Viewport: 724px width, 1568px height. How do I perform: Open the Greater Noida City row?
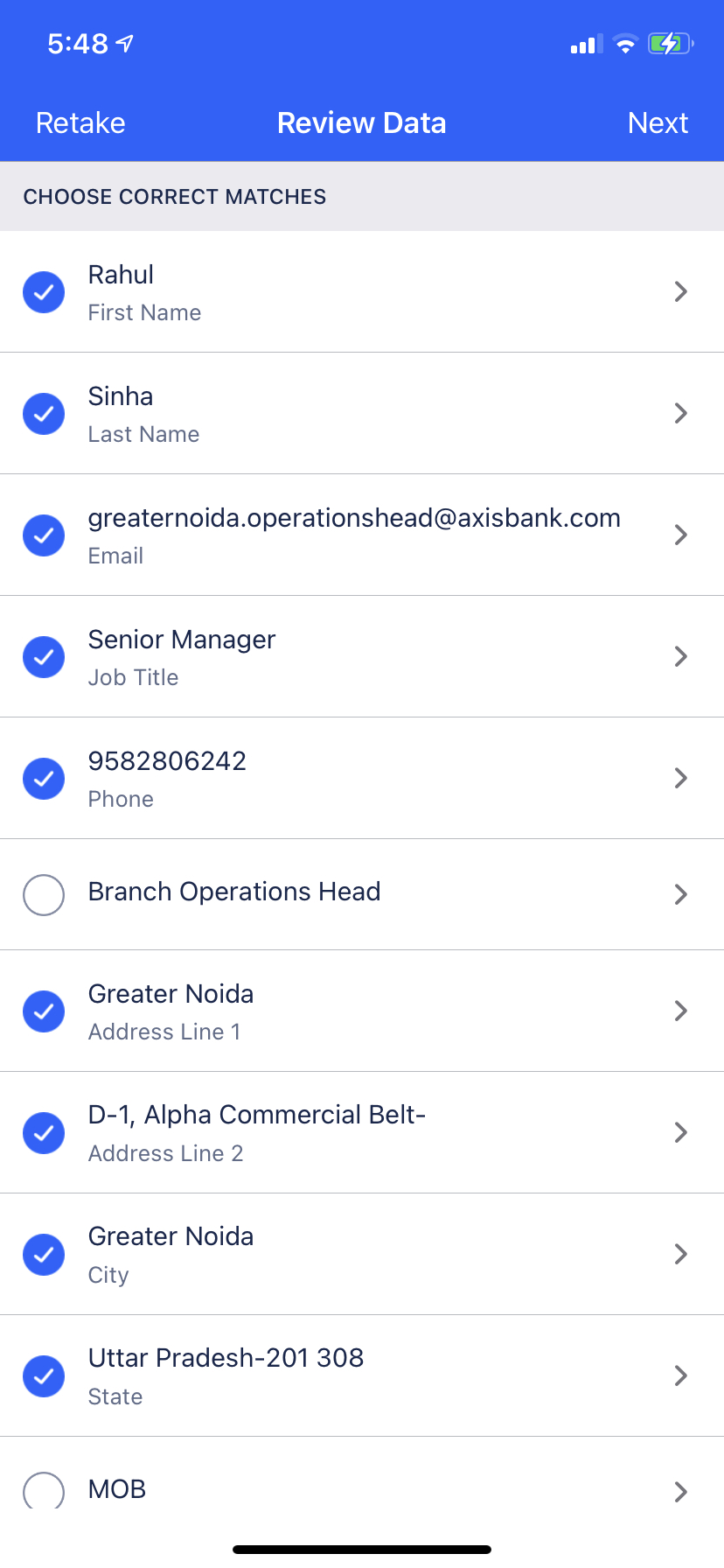click(x=362, y=1254)
